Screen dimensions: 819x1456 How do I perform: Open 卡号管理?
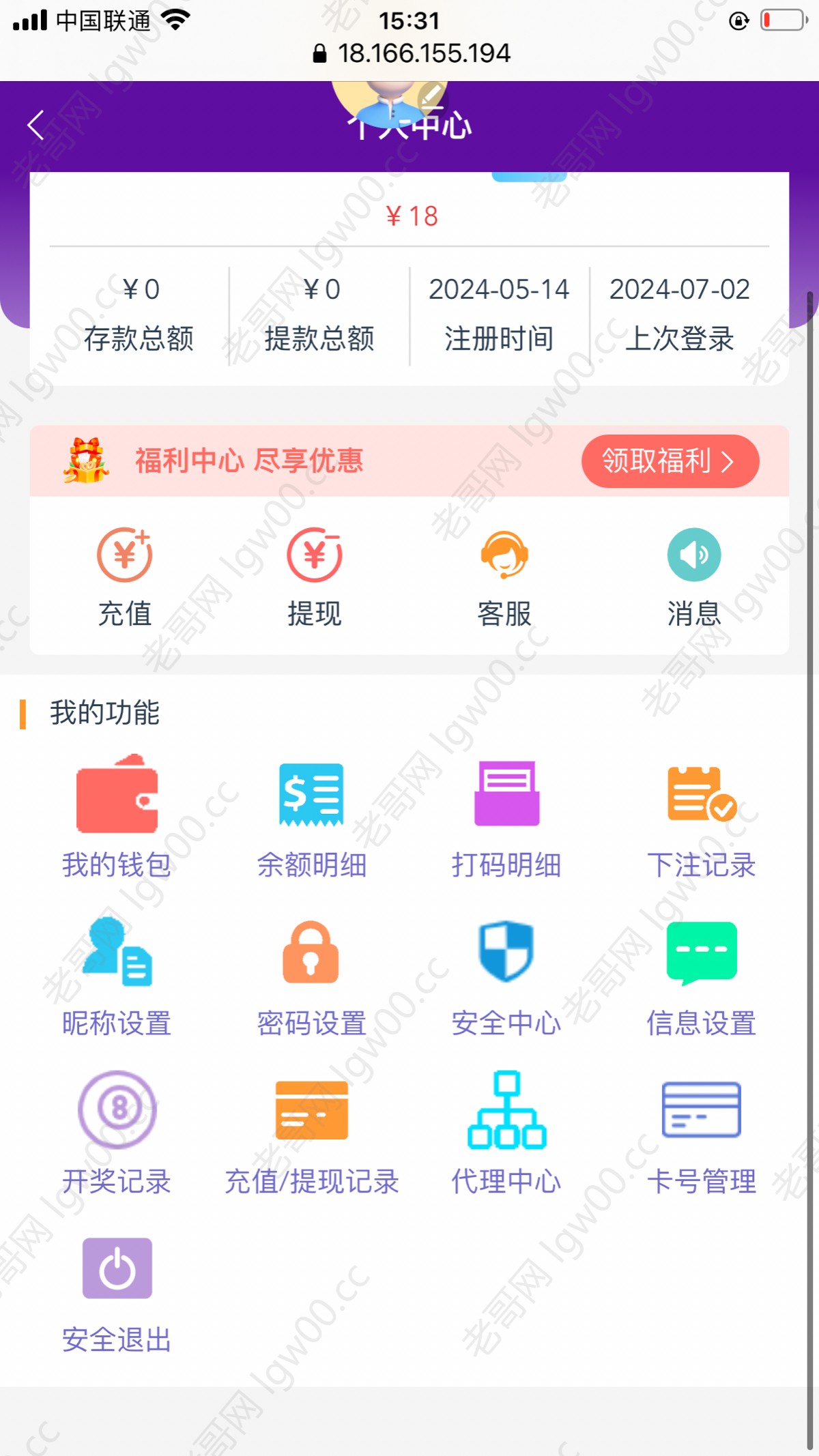click(x=701, y=1133)
